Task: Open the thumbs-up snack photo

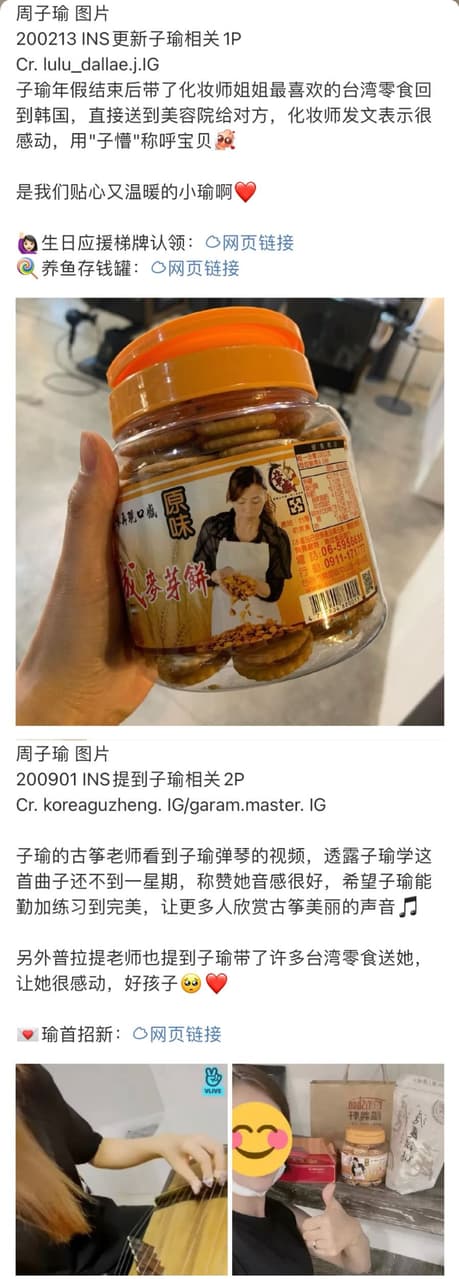Action: tap(338, 1169)
